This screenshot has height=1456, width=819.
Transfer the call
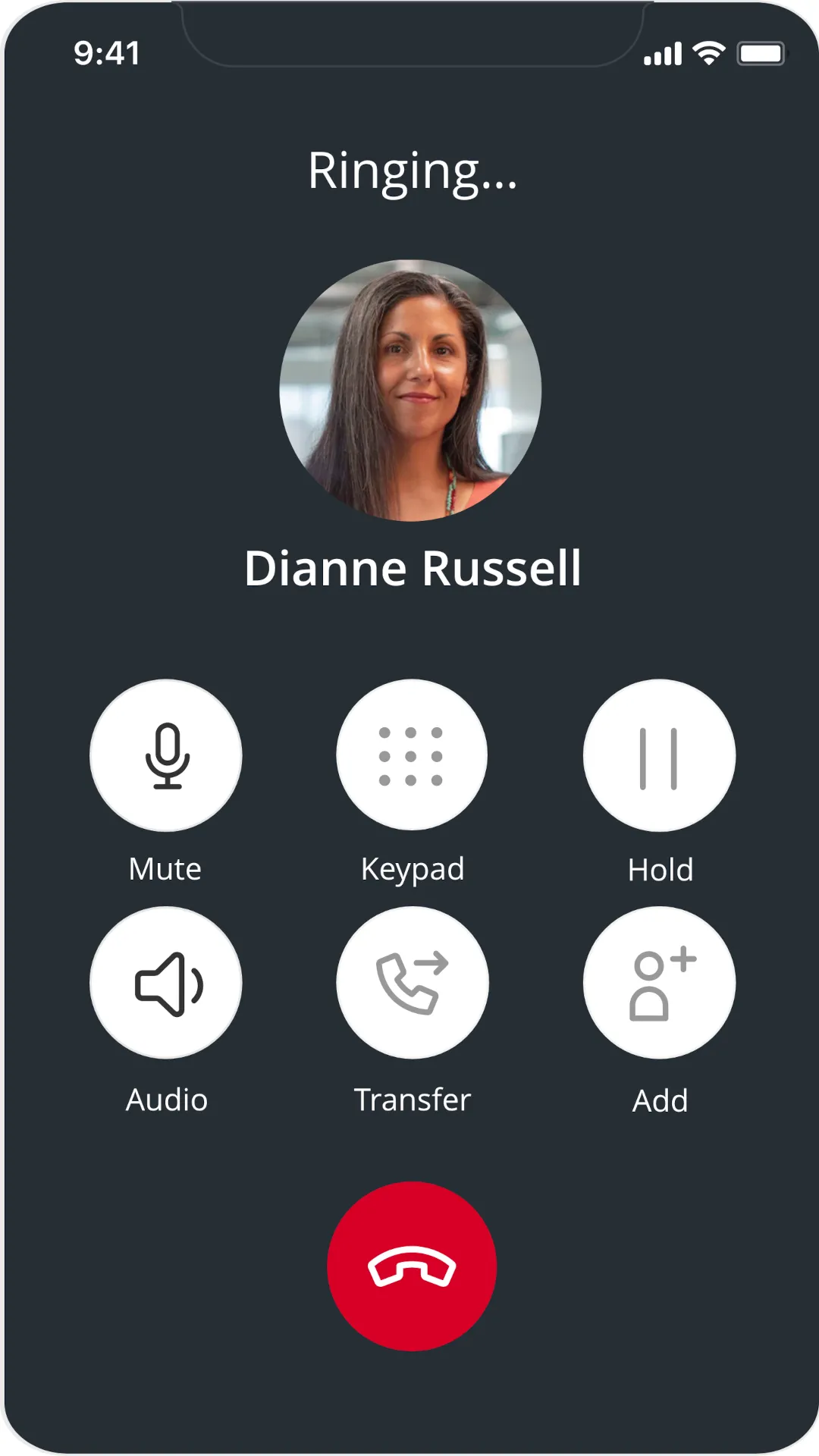(412, 983)
